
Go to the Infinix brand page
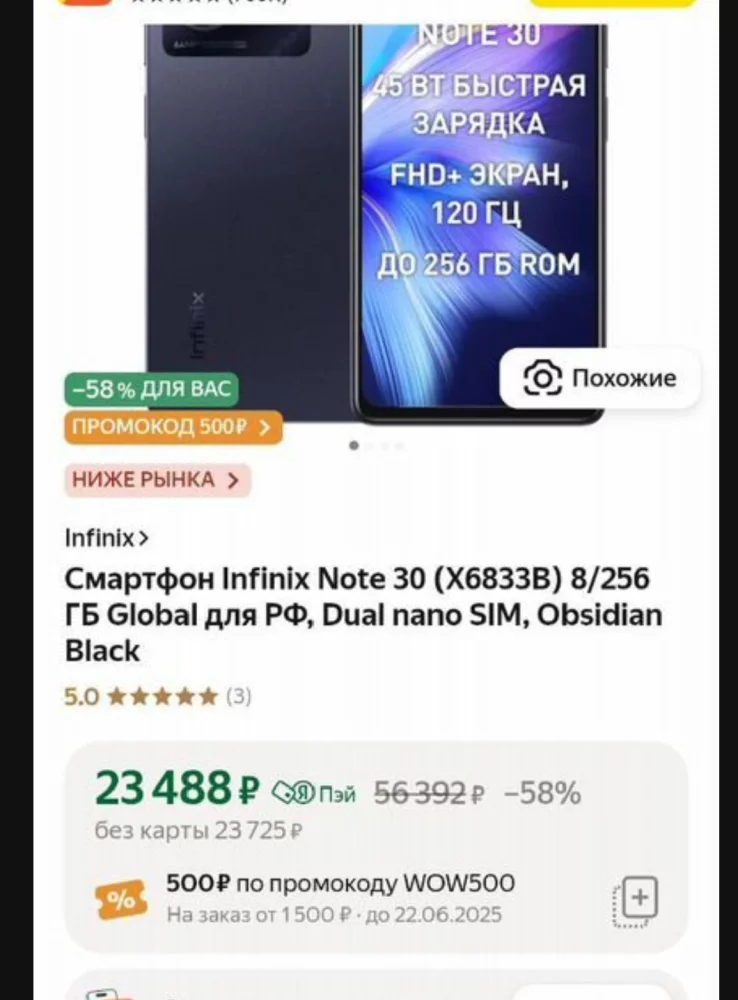click(x=106, y=538)
